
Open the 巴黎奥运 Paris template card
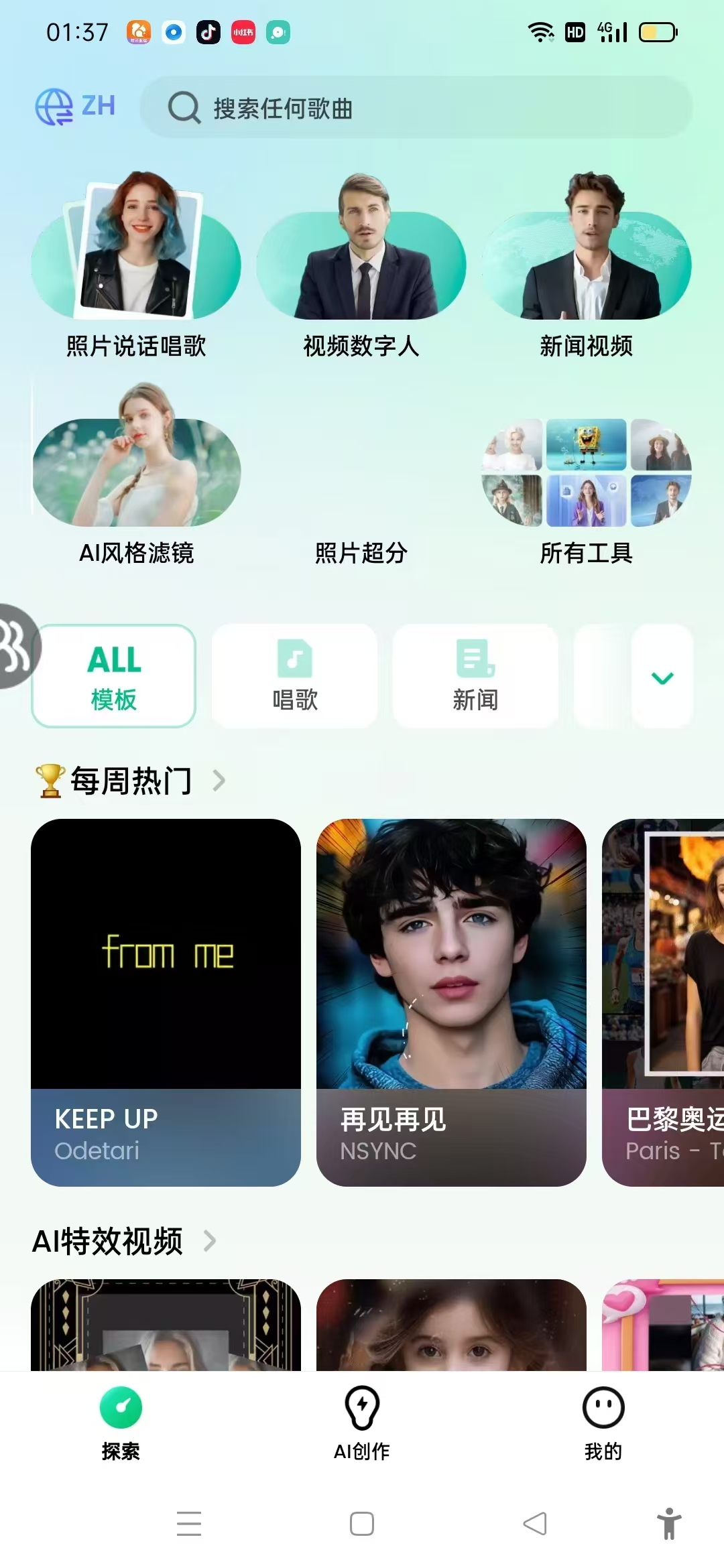point(664,1002)
